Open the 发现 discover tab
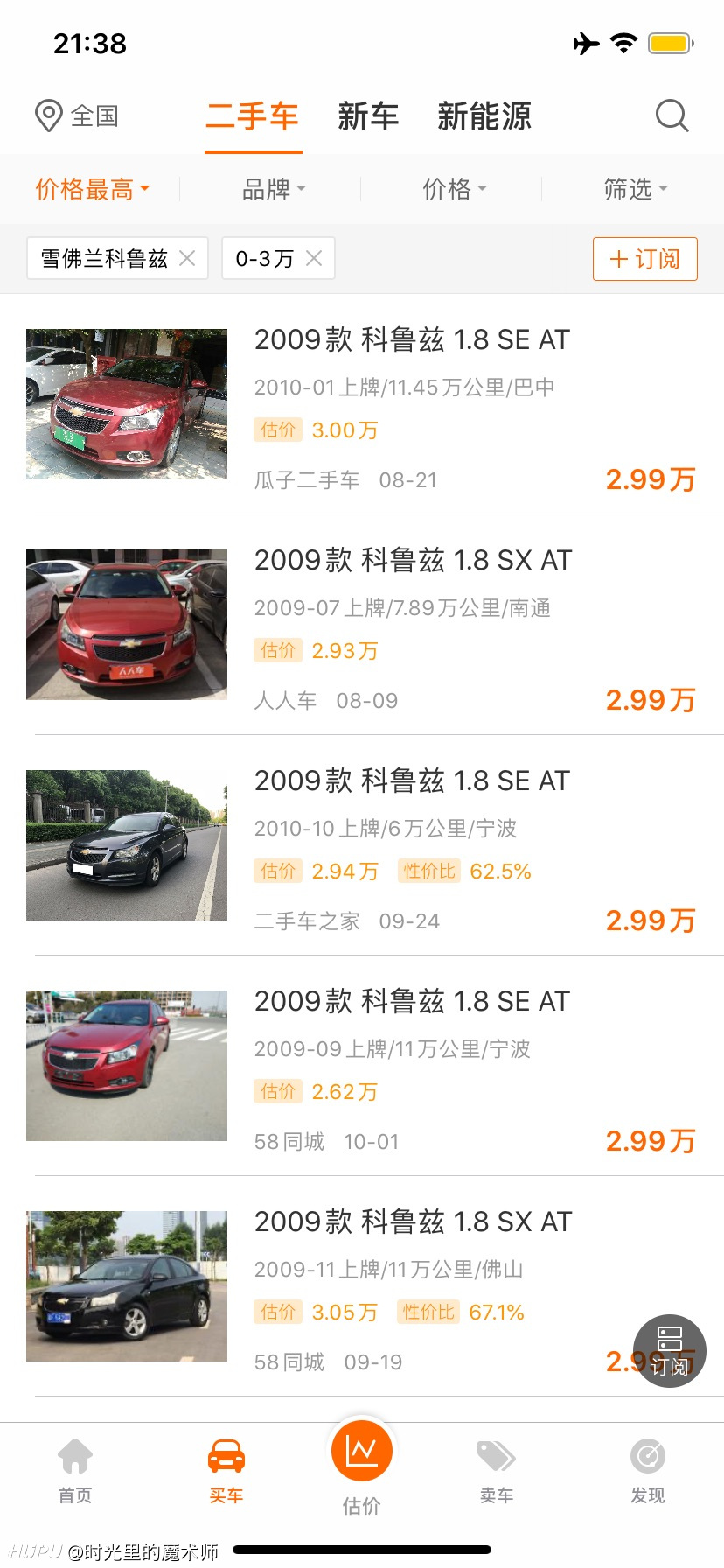 click(648, 1472)
